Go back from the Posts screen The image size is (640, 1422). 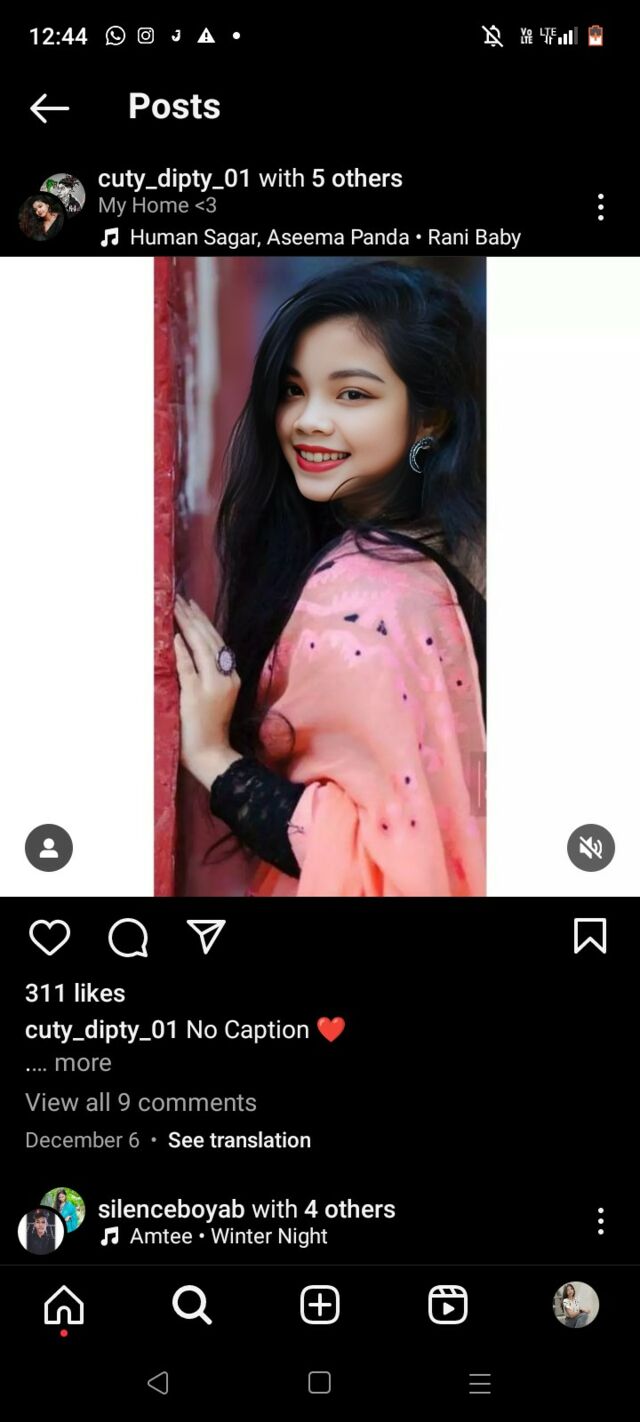(x=49, y=108)
